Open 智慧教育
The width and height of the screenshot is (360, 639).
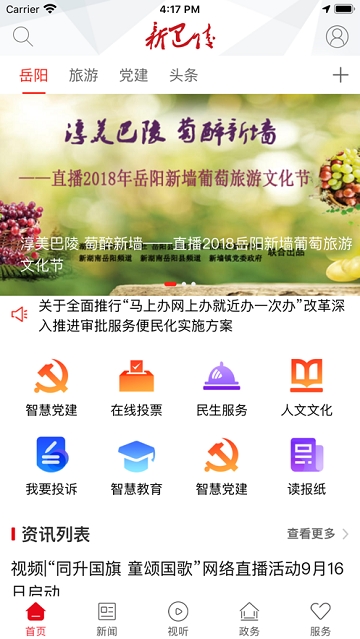tap(136, 467)
